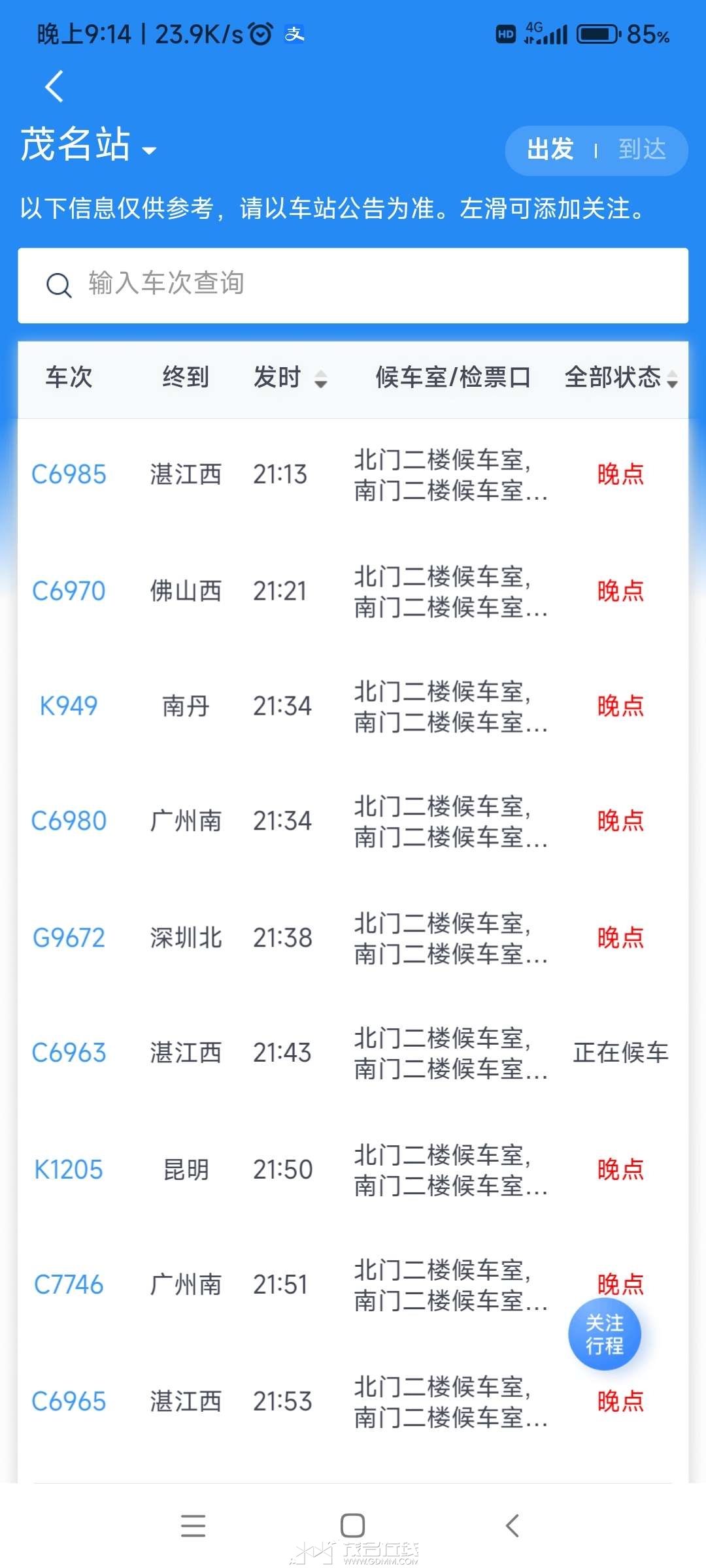The height and width of the screenshot is (1568, 706).
Task: Open train C6970 to 佛山西
Action: pos(69,591)
